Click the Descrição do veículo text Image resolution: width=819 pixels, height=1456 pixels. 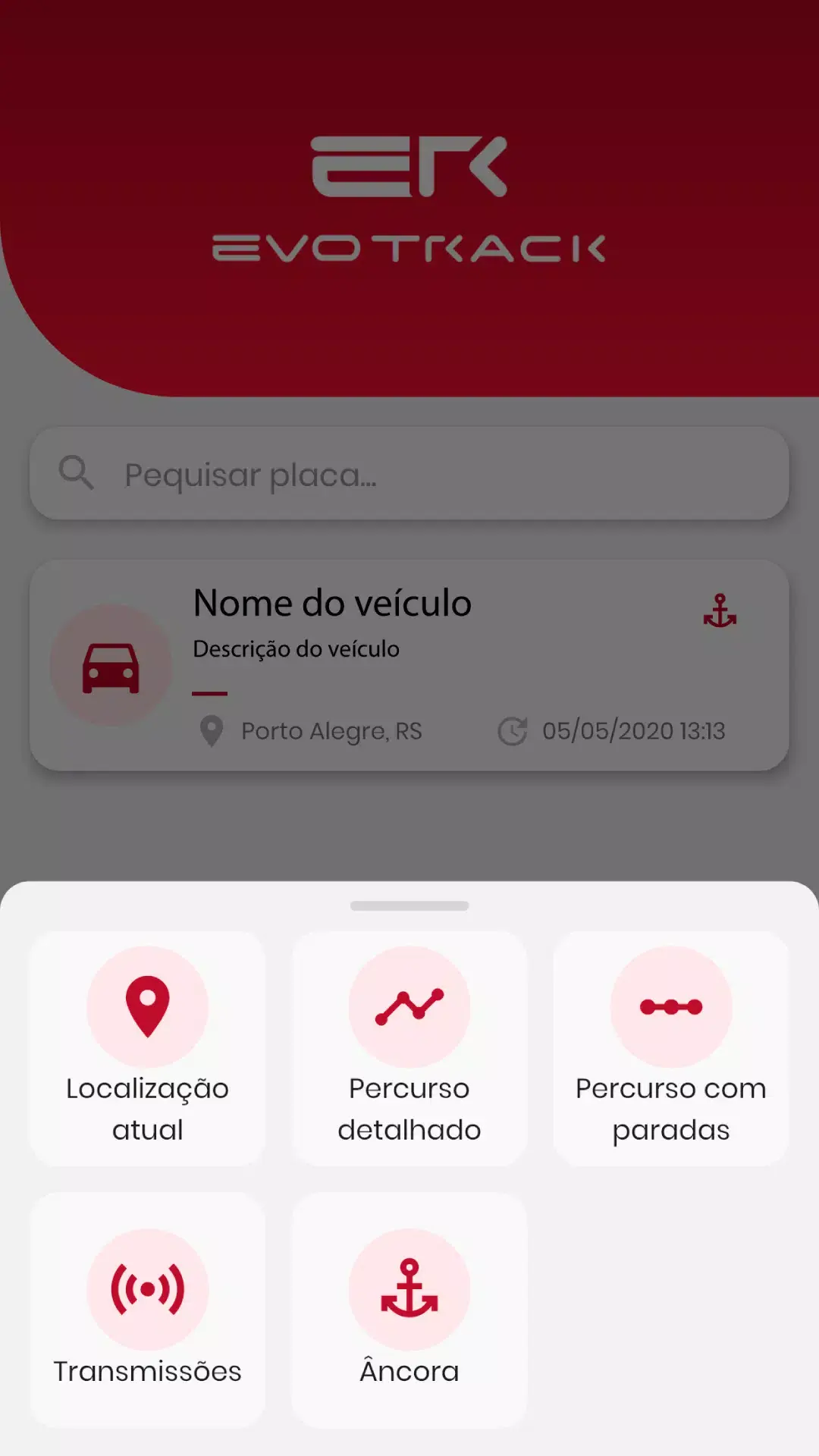pyautogui.click(x=297, y=648)
